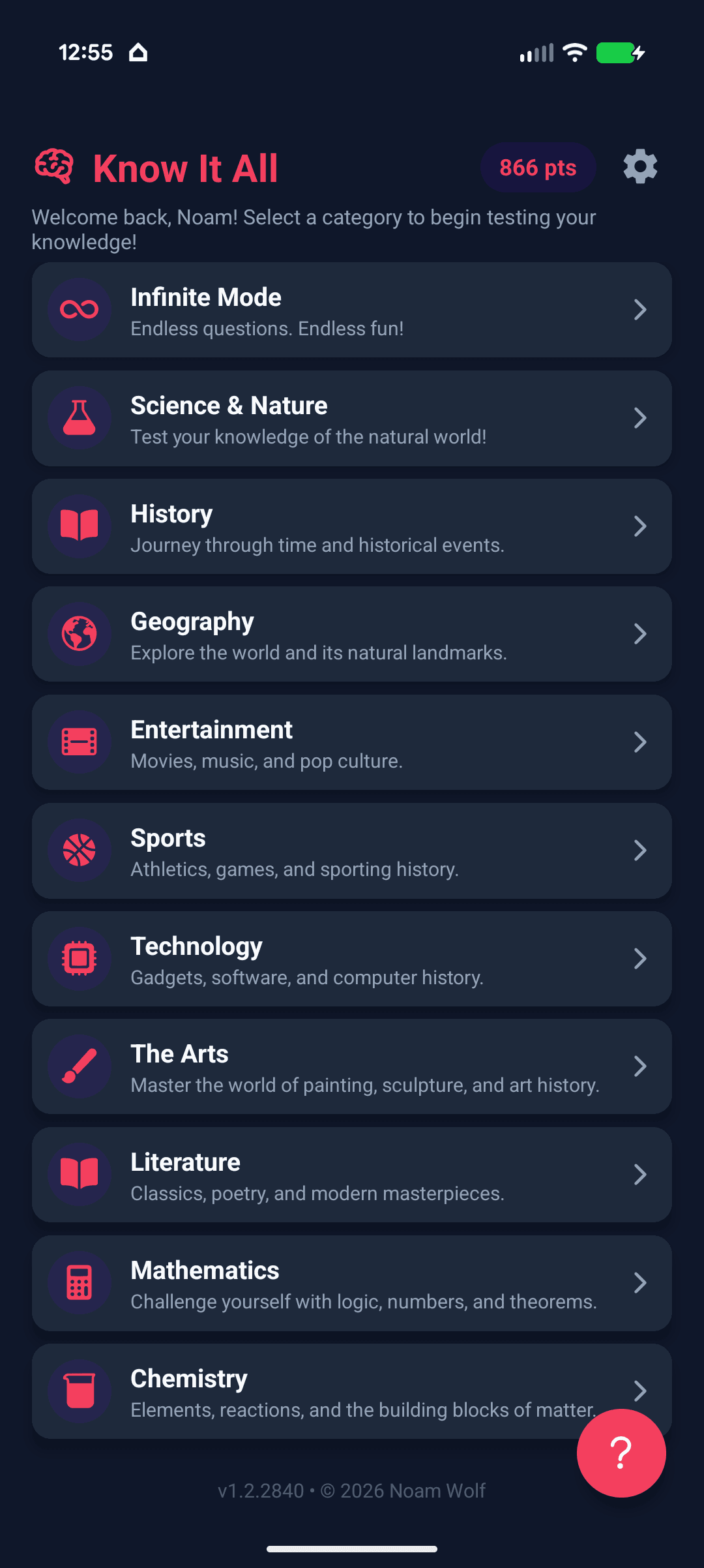Click the History open book icon
This screenshot has width=704, height=1568.
(x=79, y=526)
